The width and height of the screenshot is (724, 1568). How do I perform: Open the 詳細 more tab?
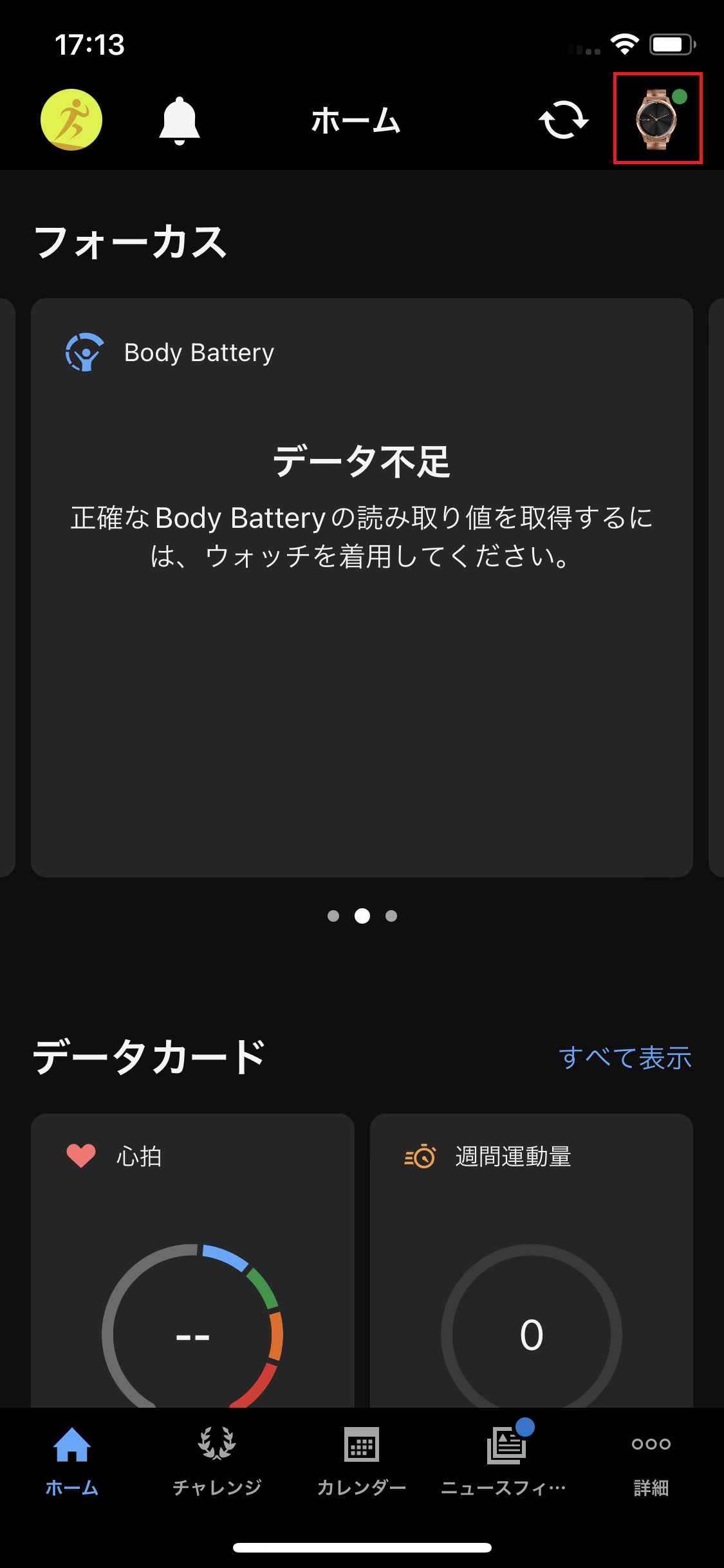(x=651, y=1459)
